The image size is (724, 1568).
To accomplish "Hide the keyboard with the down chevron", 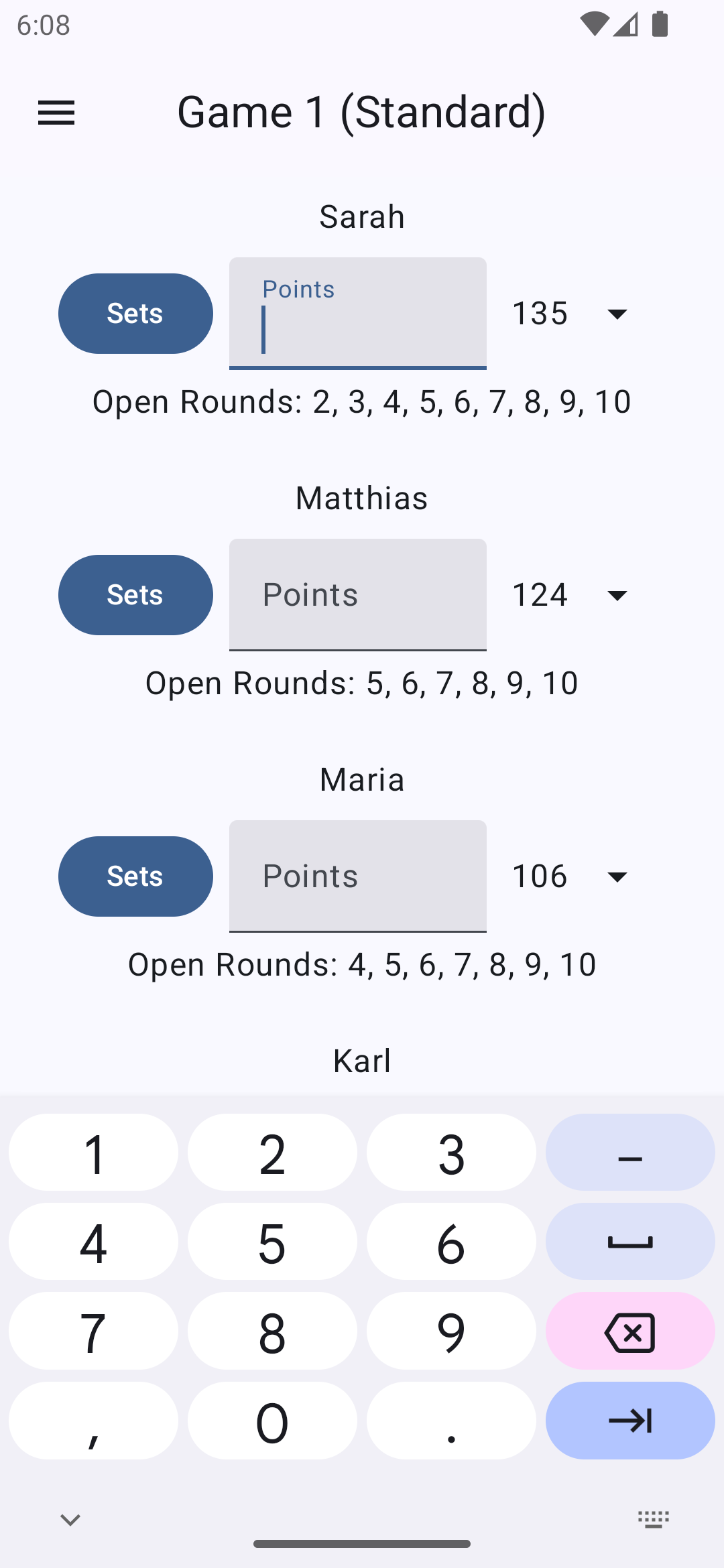I will point(70,1519).
